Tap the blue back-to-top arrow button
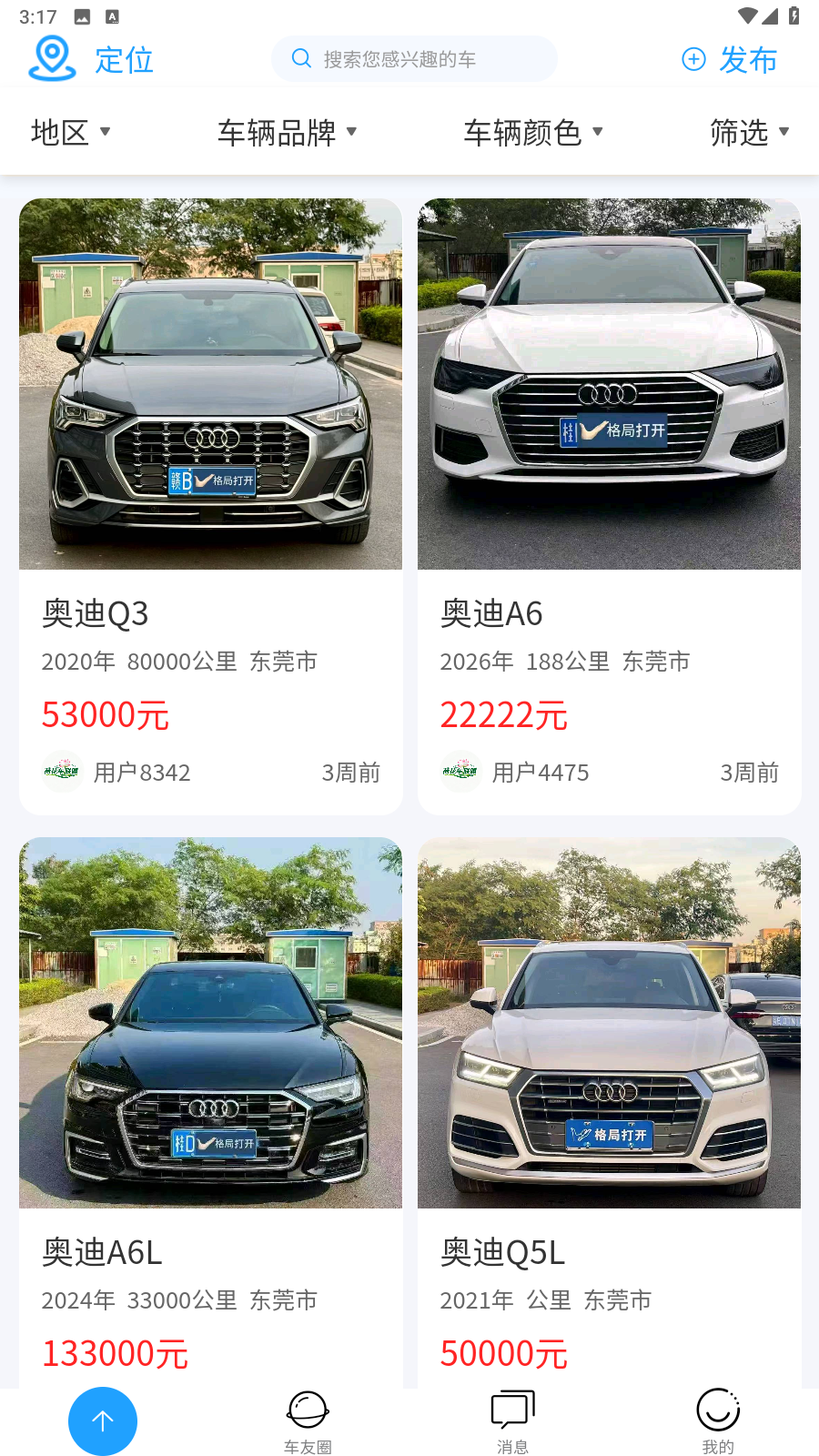Image resolution: width=819 pixels, height=1456 pixels. point(103,1421)
